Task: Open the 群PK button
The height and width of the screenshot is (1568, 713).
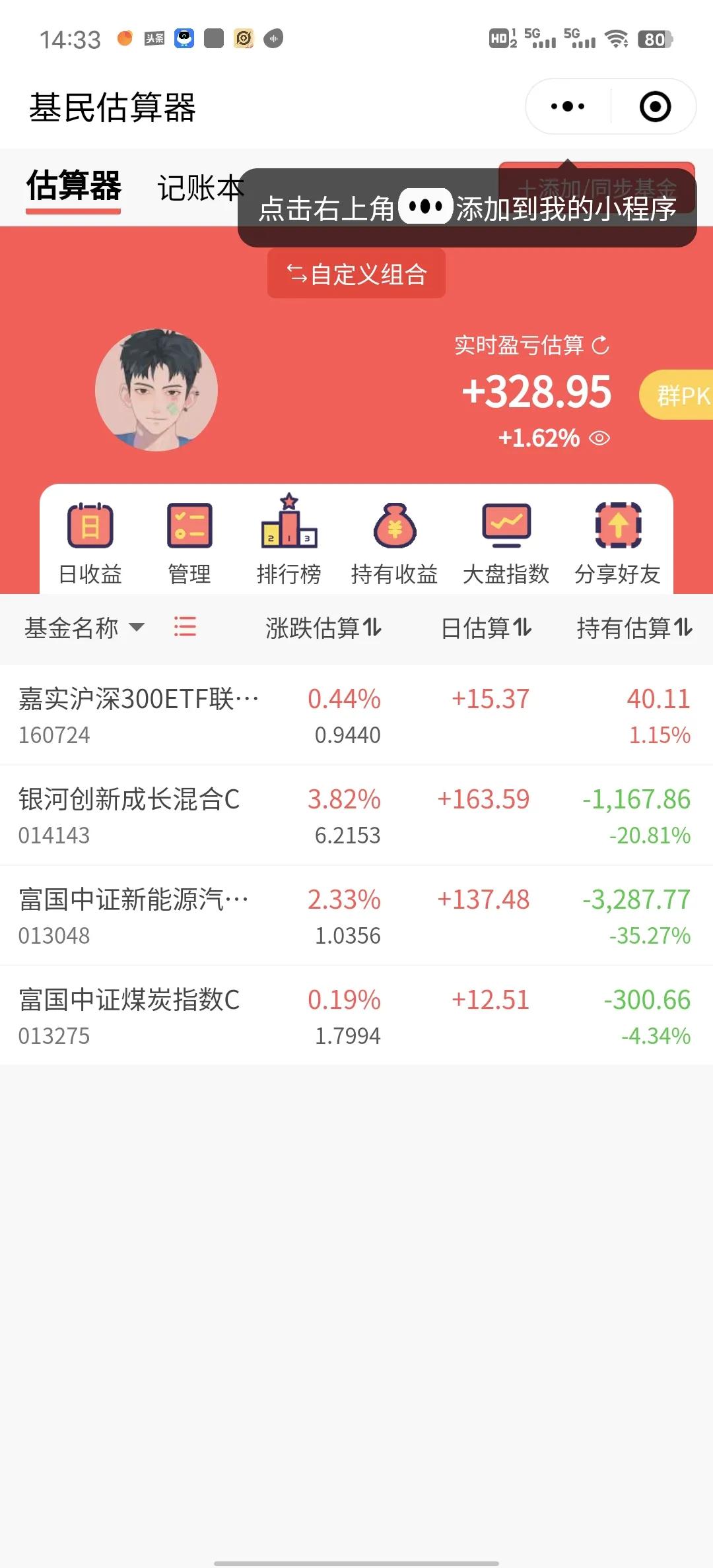Action: pos(680,395)
